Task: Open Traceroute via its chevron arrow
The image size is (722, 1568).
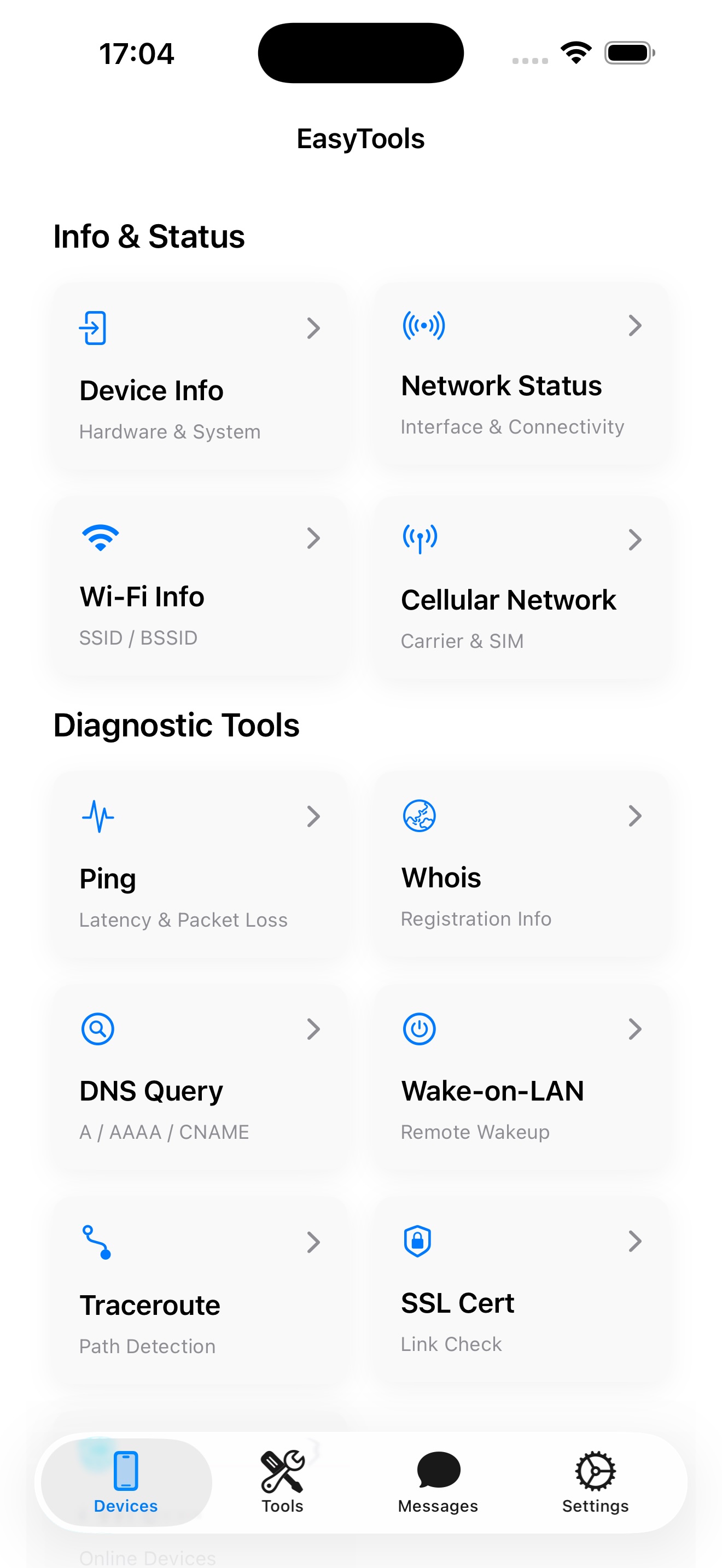Action: tap(313, 1242)
